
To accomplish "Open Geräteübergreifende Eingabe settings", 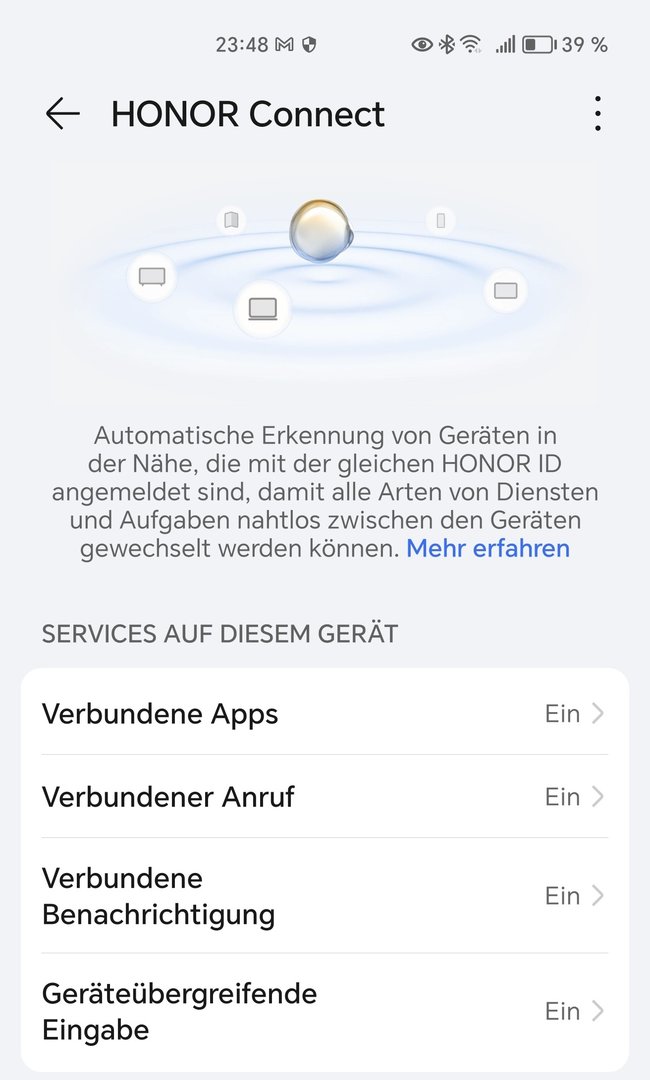I will click(x=324, y=1012).
